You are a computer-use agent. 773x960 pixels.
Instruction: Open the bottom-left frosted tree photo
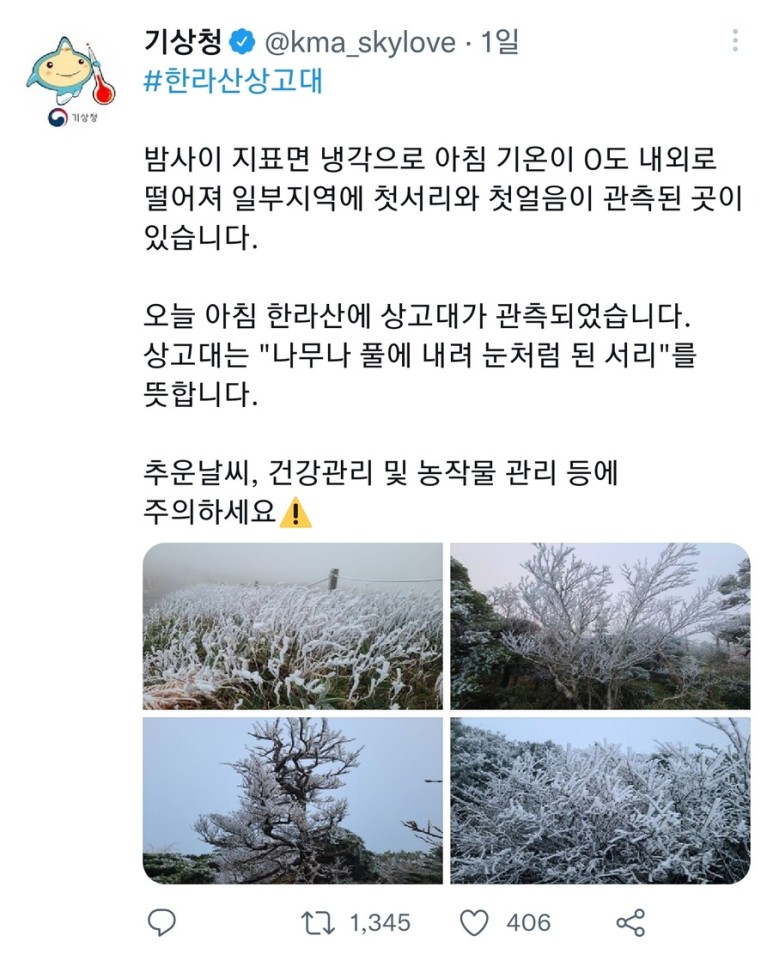click(x=292, y=800)
